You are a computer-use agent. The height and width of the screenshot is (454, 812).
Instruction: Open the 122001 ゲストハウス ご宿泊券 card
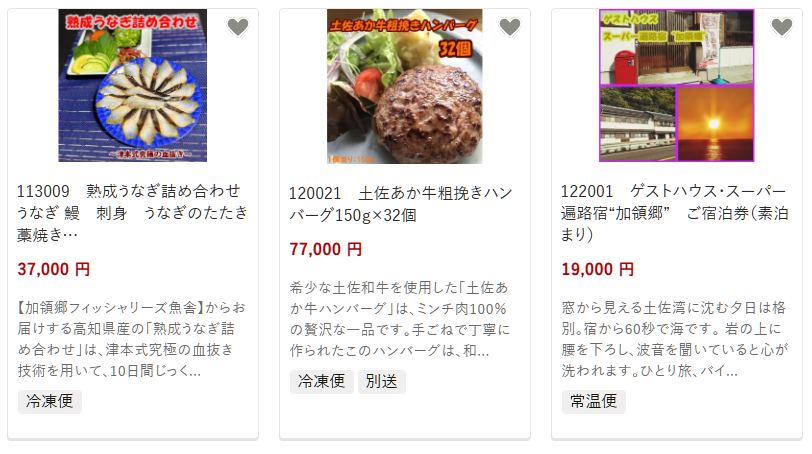[676, 211]
